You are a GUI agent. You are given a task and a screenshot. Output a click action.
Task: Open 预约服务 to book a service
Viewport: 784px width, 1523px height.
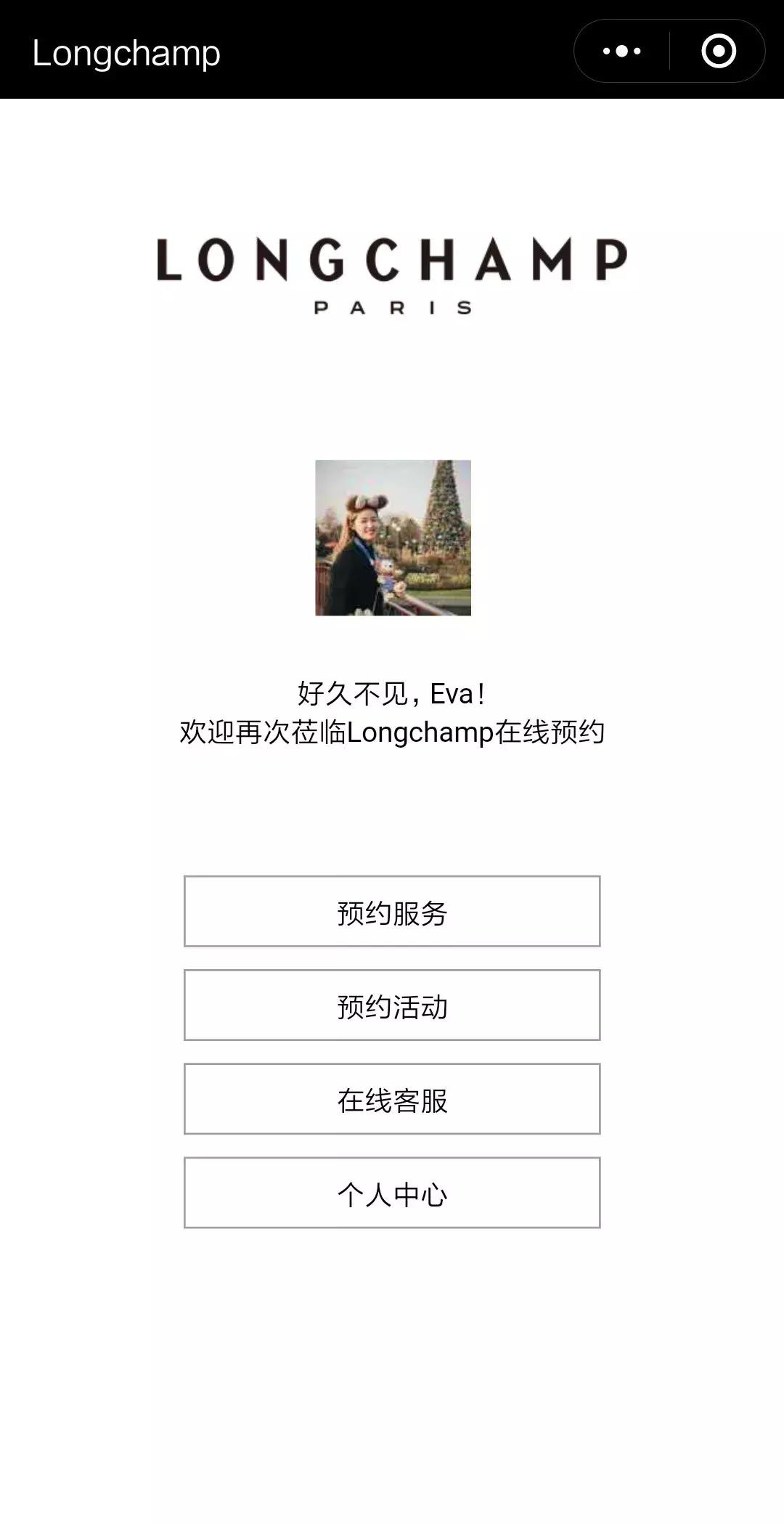(x=392, y=911)
